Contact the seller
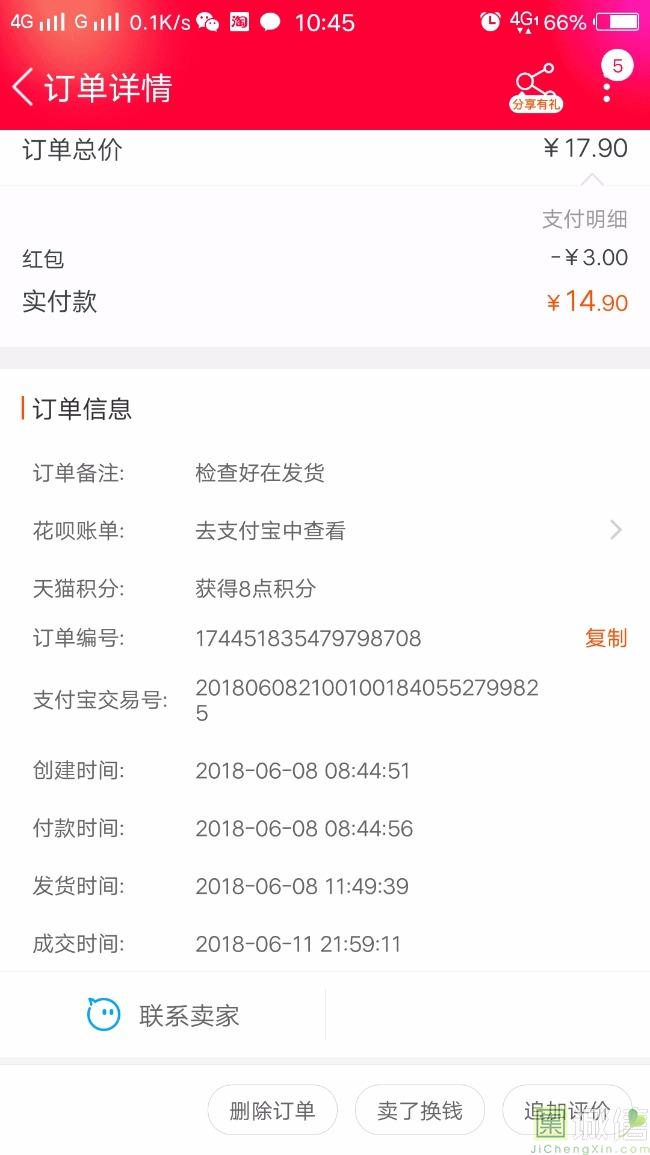 tap(164, 1015)
